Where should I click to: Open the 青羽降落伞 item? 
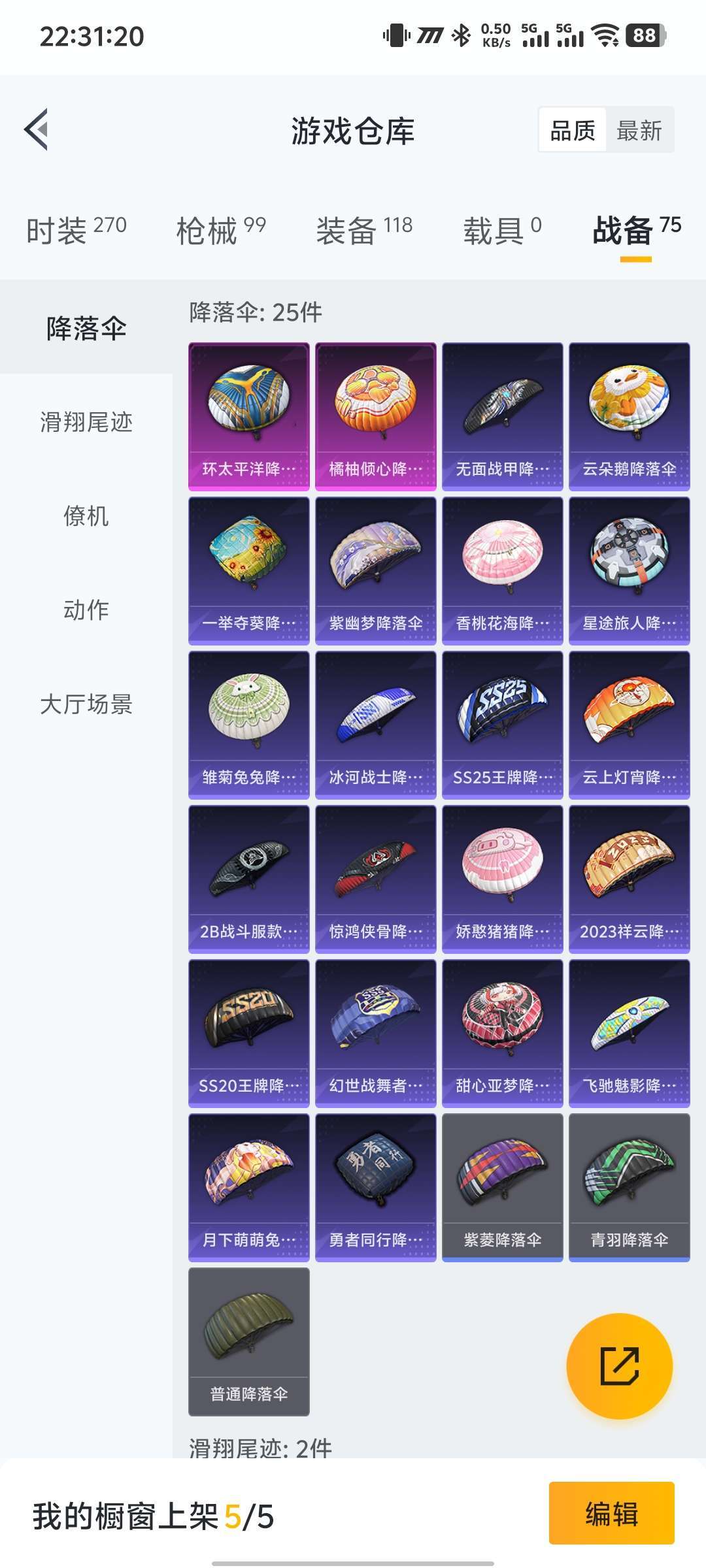point(630,1187)
